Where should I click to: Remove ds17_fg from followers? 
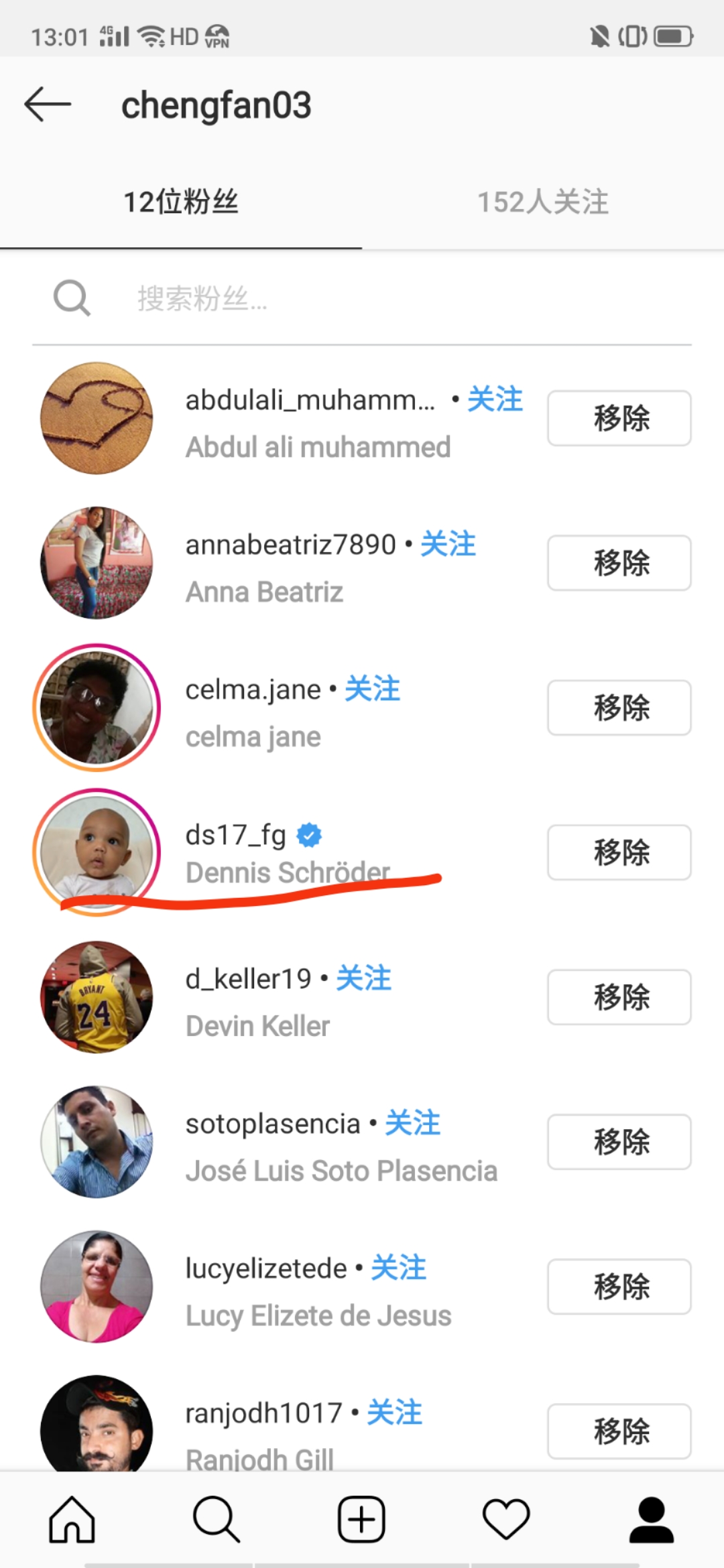coord(619,852)
